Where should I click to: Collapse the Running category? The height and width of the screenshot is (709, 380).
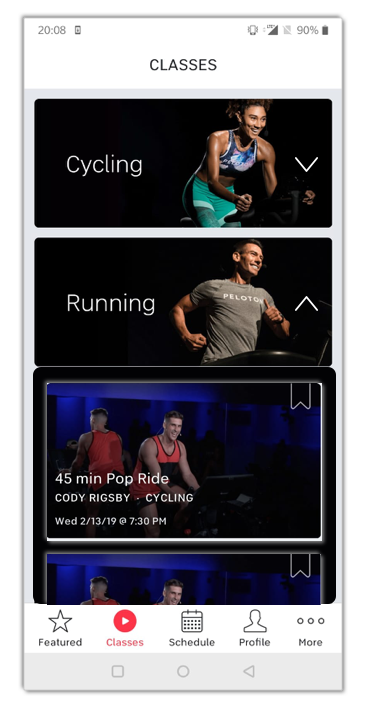click(306, 303)
